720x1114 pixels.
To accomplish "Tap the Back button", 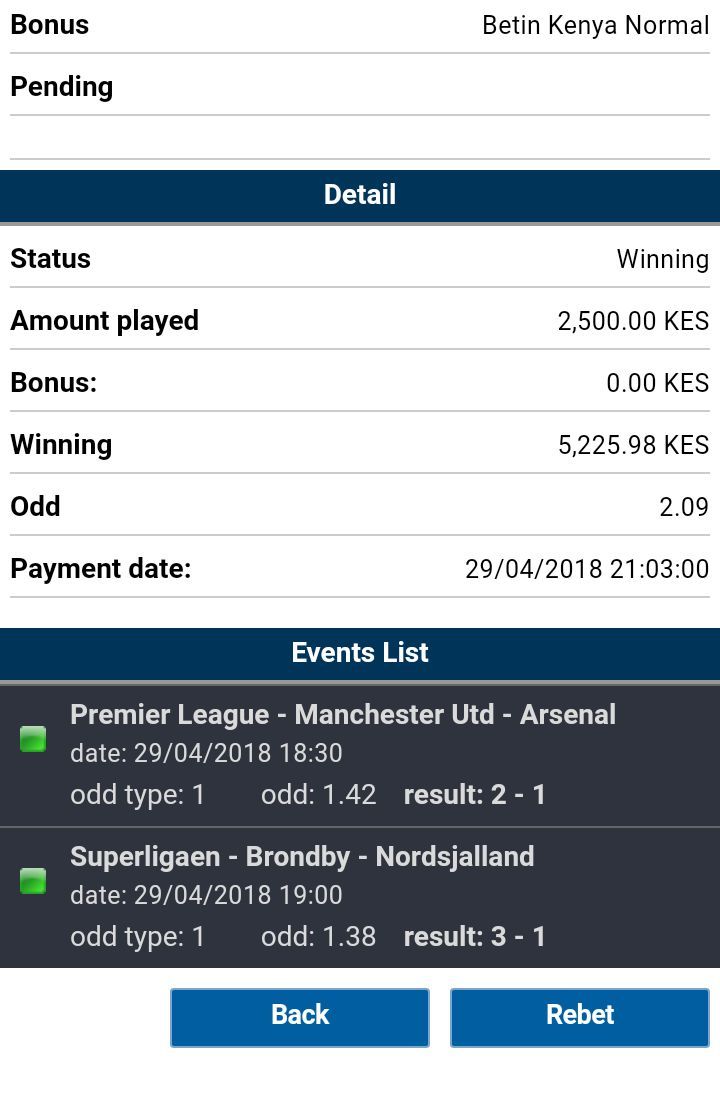I will [x=299, y=1017].
